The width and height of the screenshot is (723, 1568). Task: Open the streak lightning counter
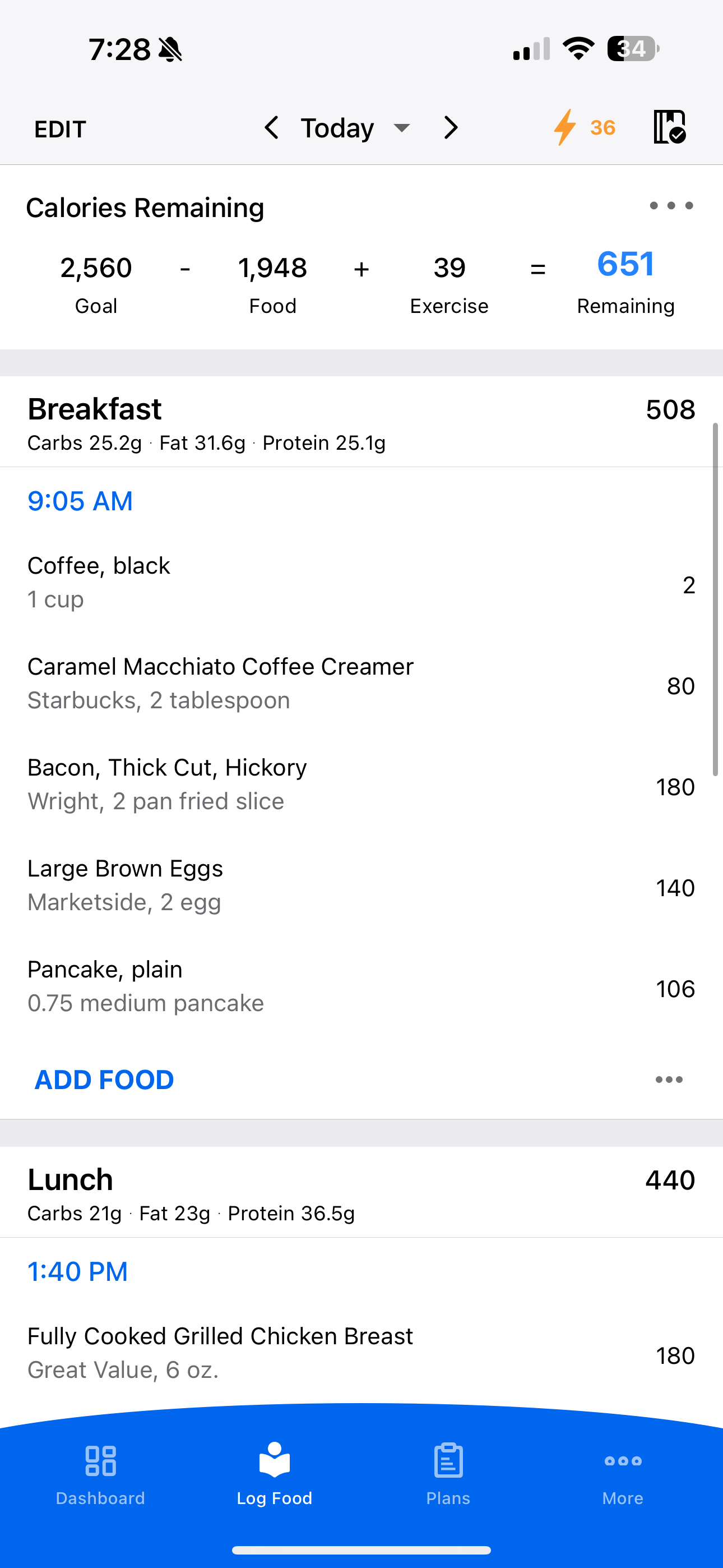click(584, 127)
